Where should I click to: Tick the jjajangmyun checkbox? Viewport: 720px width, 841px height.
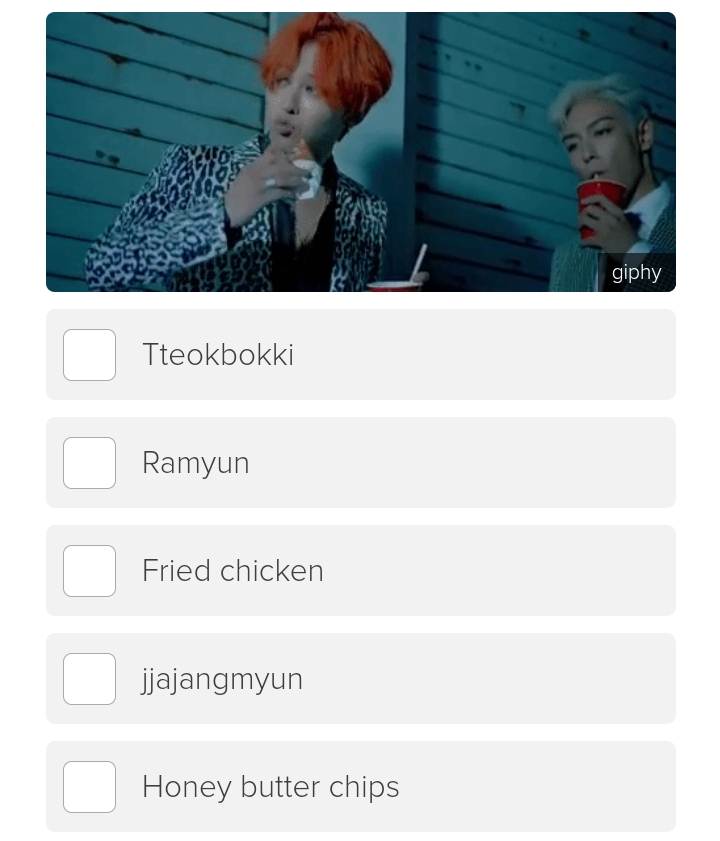[90, 679]
